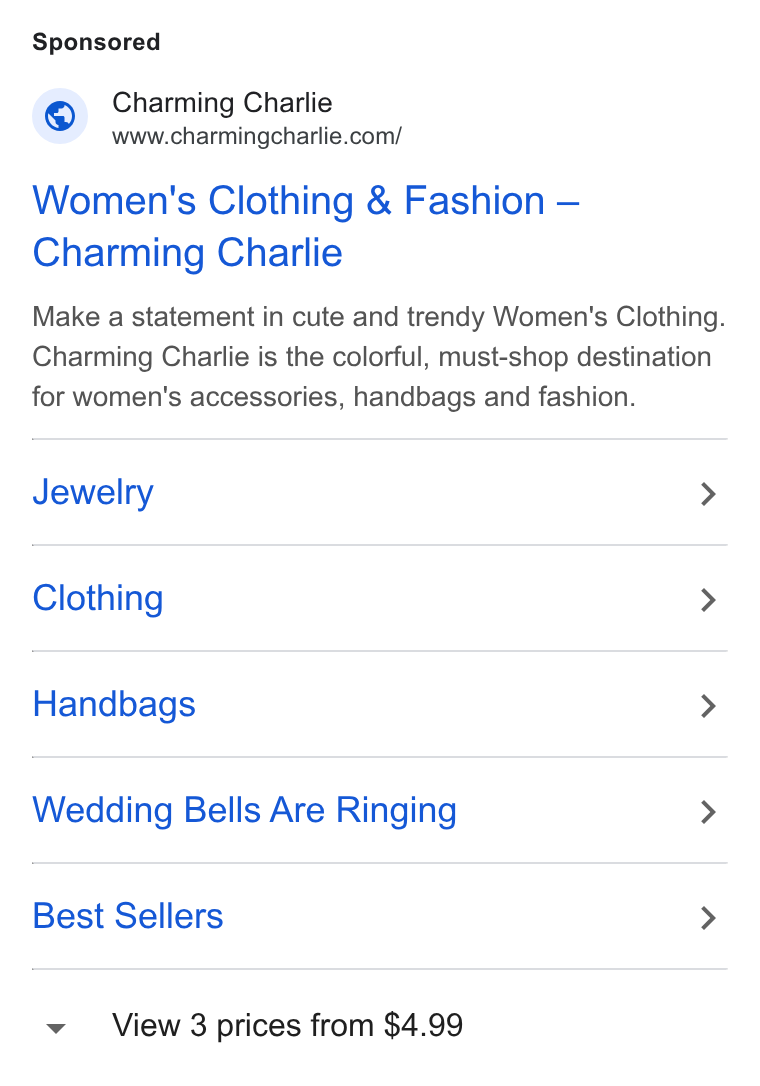
Task: Tap the www.charmingcharlie.com URL
Action: click(257, 136)
